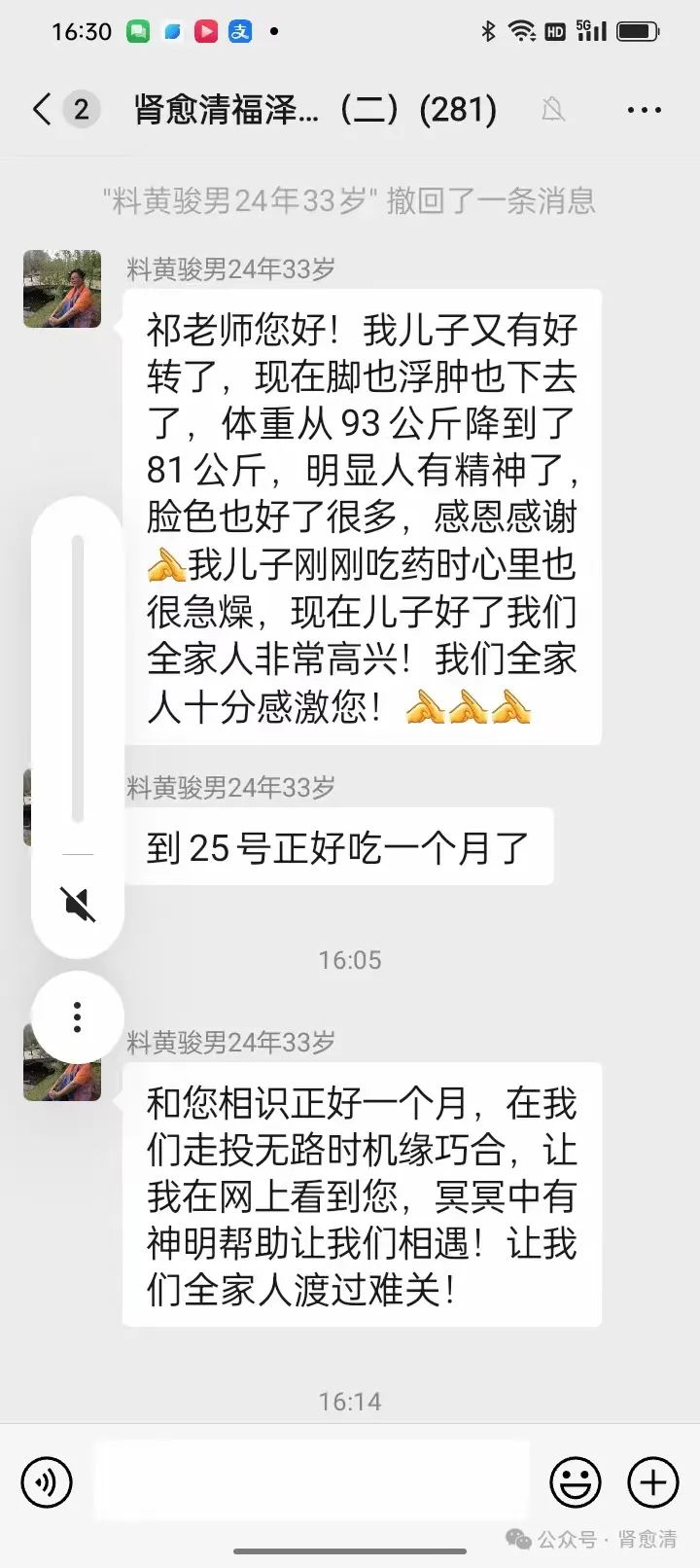Go back to the chat list
This screenshot has height=1568, width=700.
click(42, 109)
